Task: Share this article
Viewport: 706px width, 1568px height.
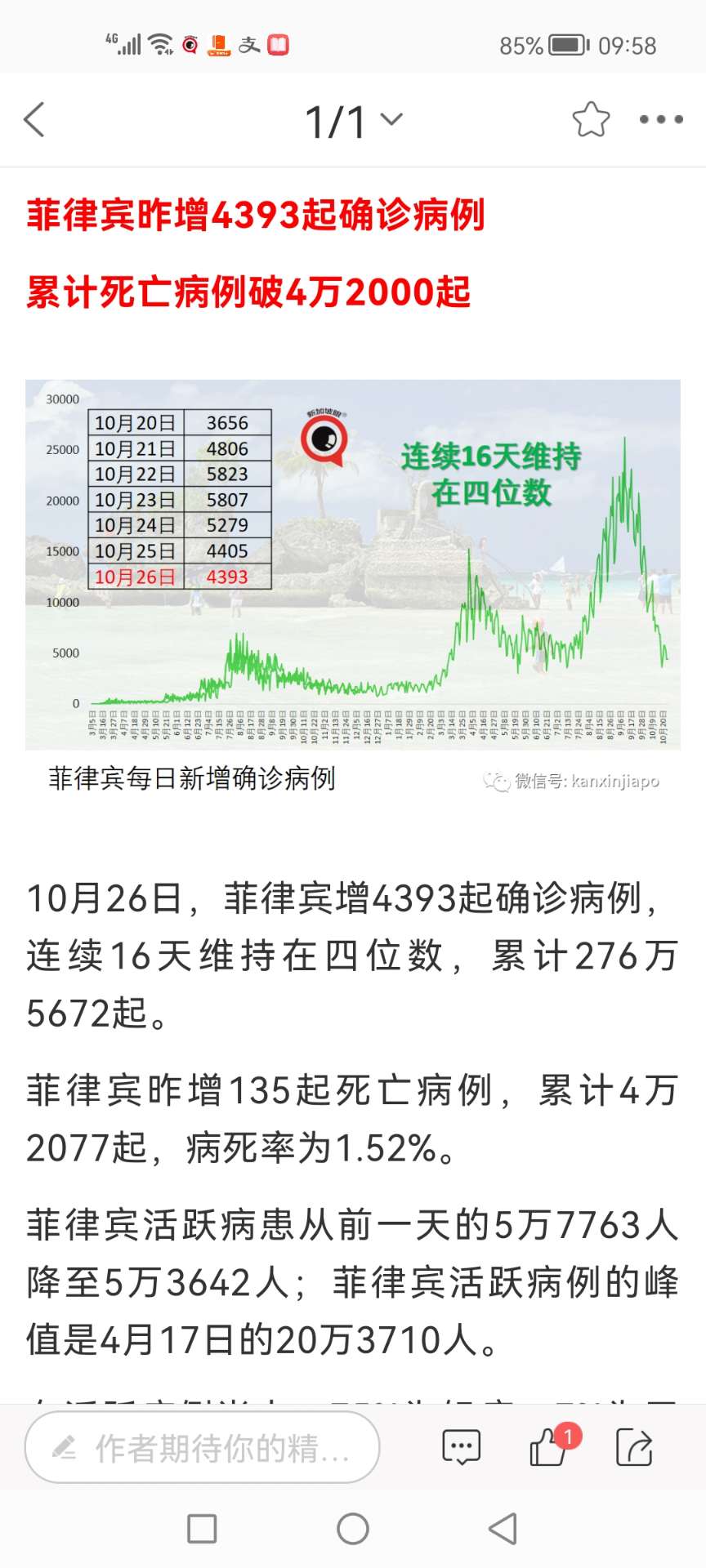Action: click(x=634, y=1448)
